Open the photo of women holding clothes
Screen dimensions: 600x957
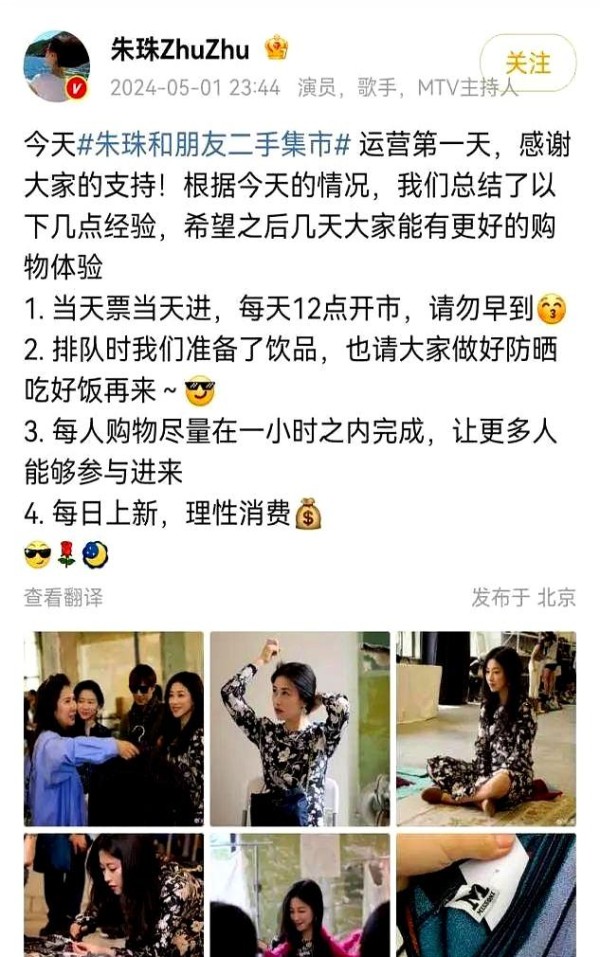113,728
